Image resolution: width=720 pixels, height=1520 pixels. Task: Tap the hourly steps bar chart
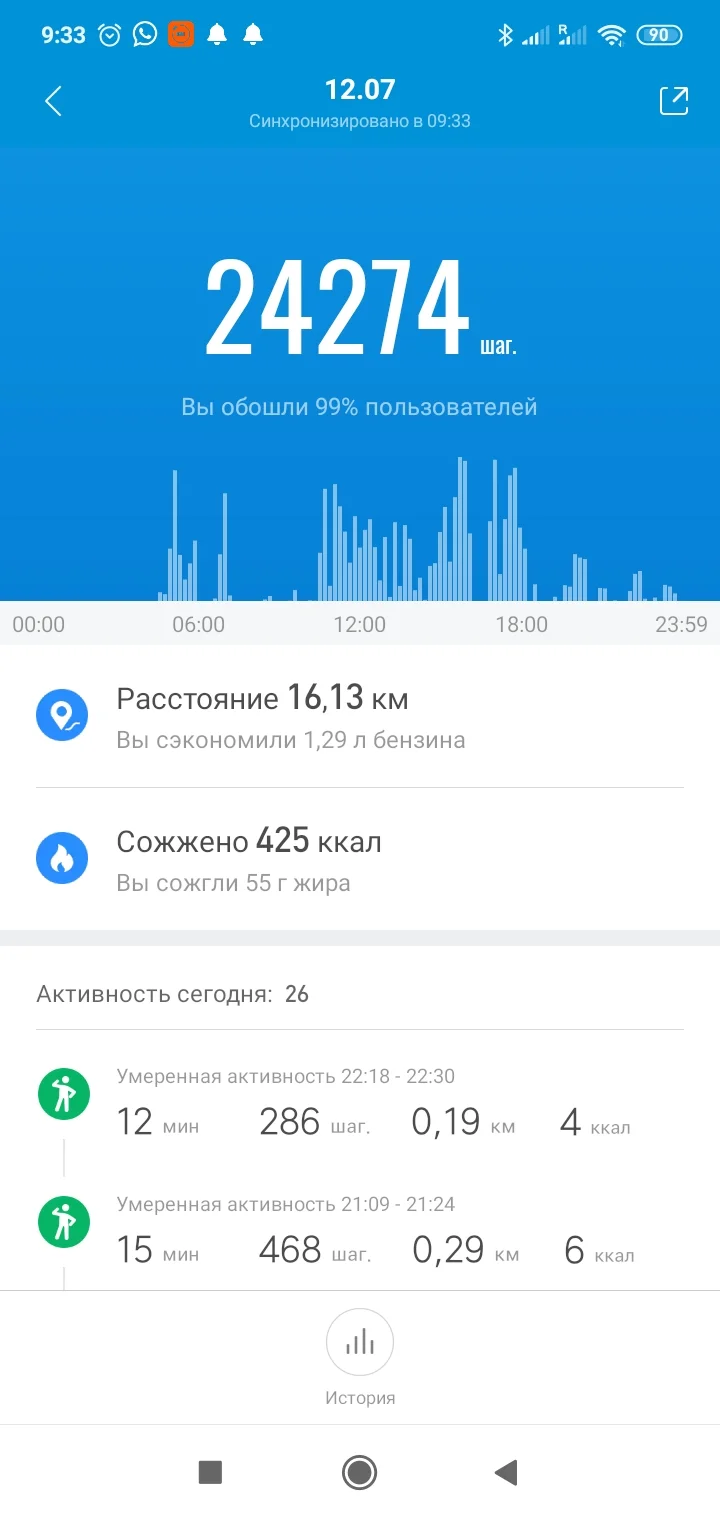coord(360,530)
